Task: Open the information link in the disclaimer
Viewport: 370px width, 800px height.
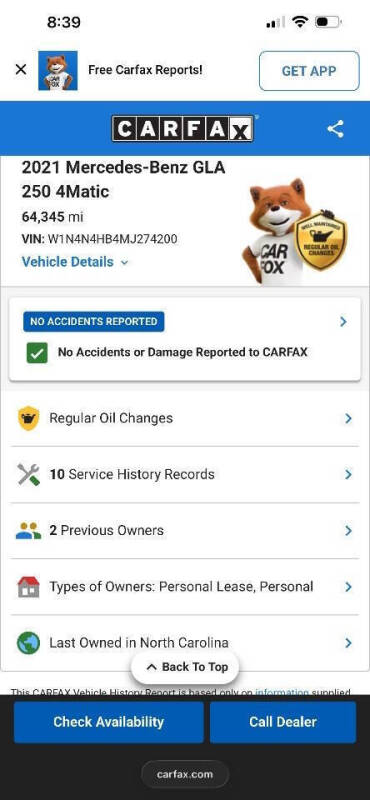Action: tap(282, 692)
